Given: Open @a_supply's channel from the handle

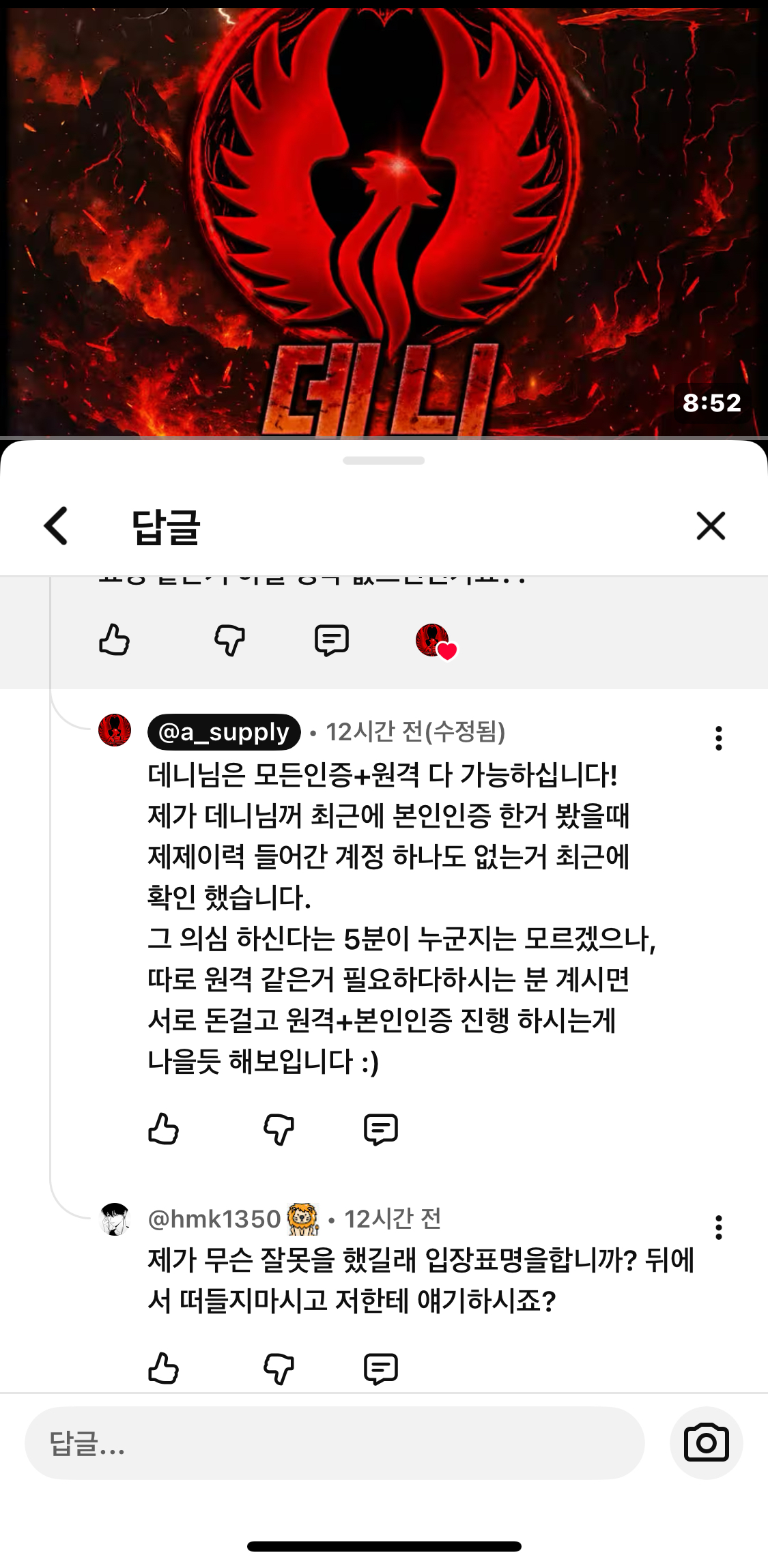Looking at the screenshot, I should point(224,732).
